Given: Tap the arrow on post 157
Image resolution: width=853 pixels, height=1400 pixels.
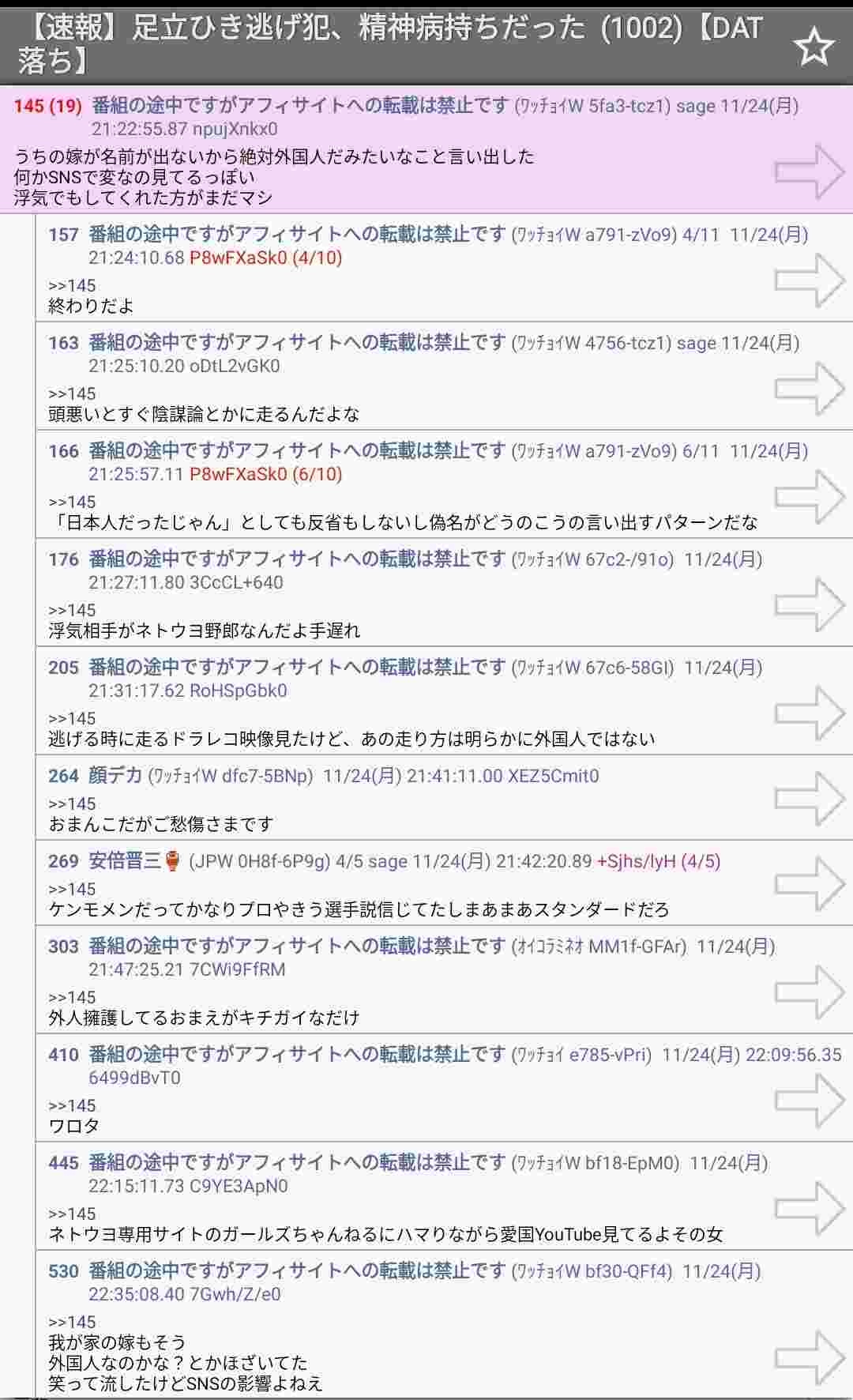Looking at the screenshot, I should [810, 280].
